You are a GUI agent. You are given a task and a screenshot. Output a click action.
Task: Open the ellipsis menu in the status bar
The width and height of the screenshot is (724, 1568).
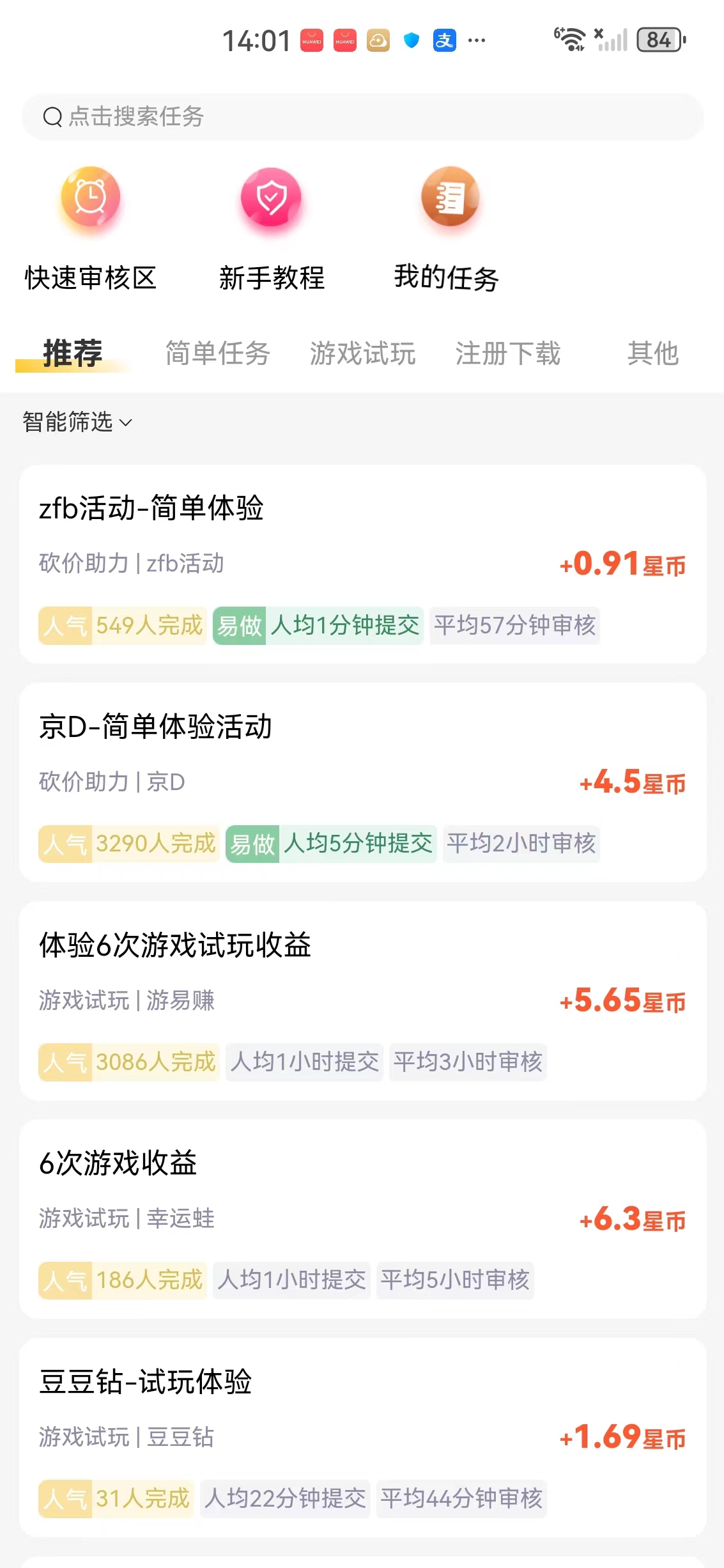point(477,41)
